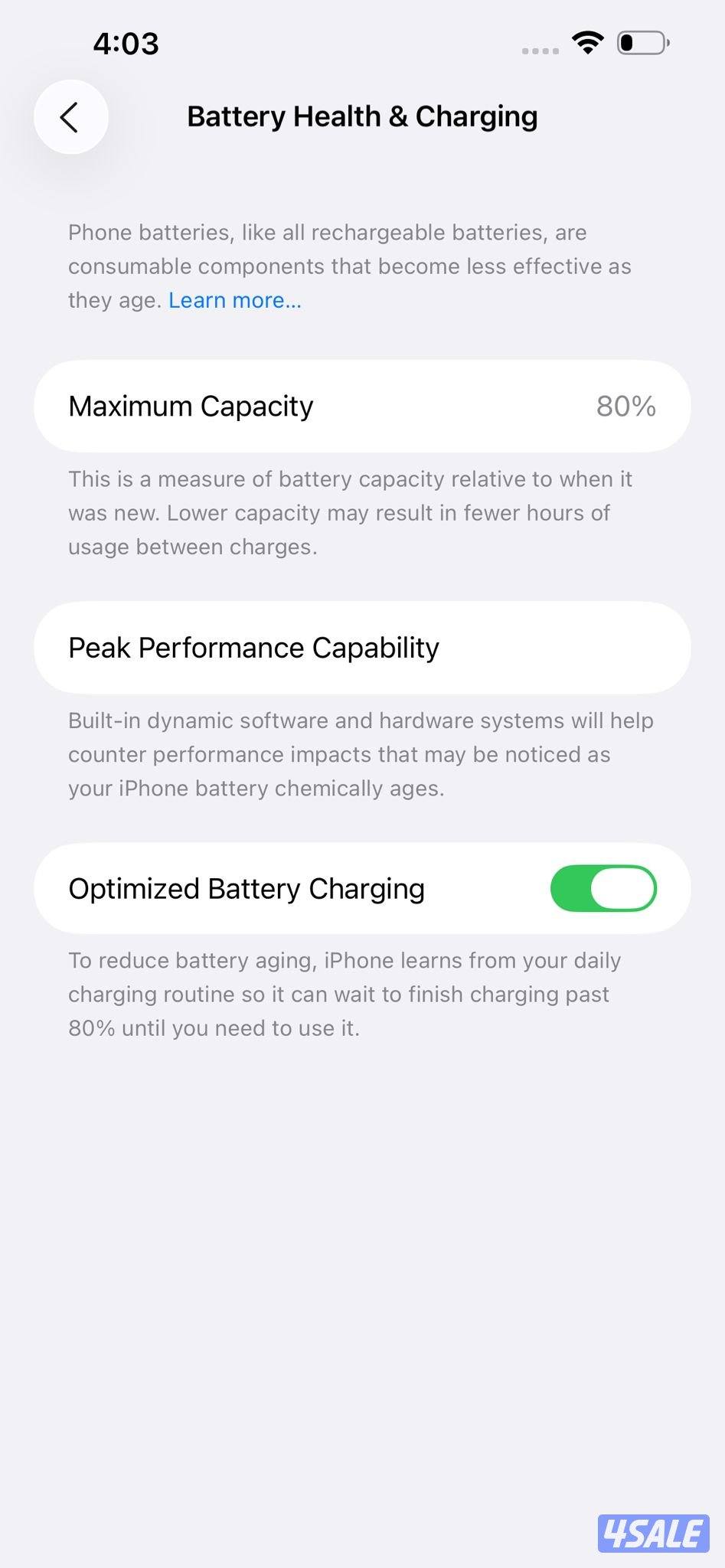Image resolution: width=725 pixels, height=1568 pixels.
Task: Tap the battery indicator in status bar
Action: point(642,44)
